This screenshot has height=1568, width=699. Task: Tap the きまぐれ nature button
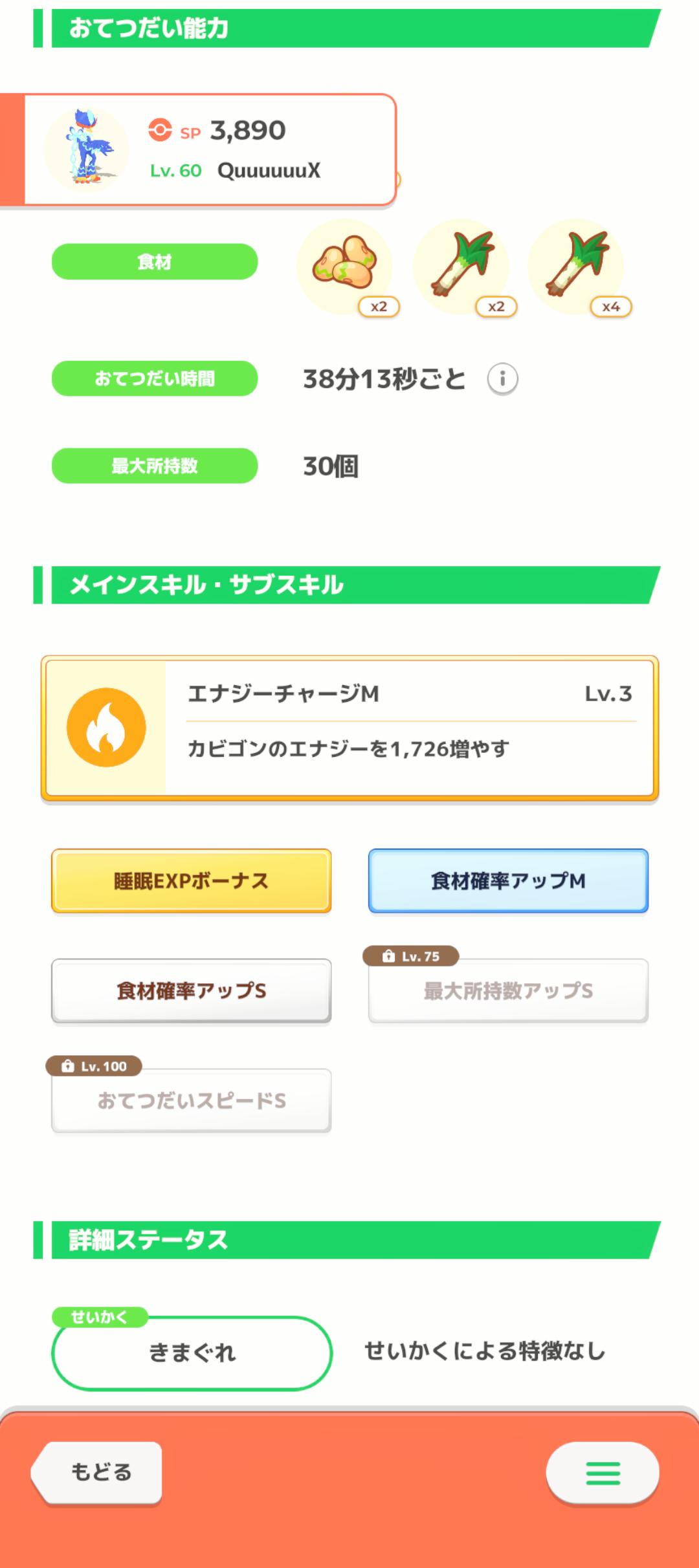tap(192, 1353)
